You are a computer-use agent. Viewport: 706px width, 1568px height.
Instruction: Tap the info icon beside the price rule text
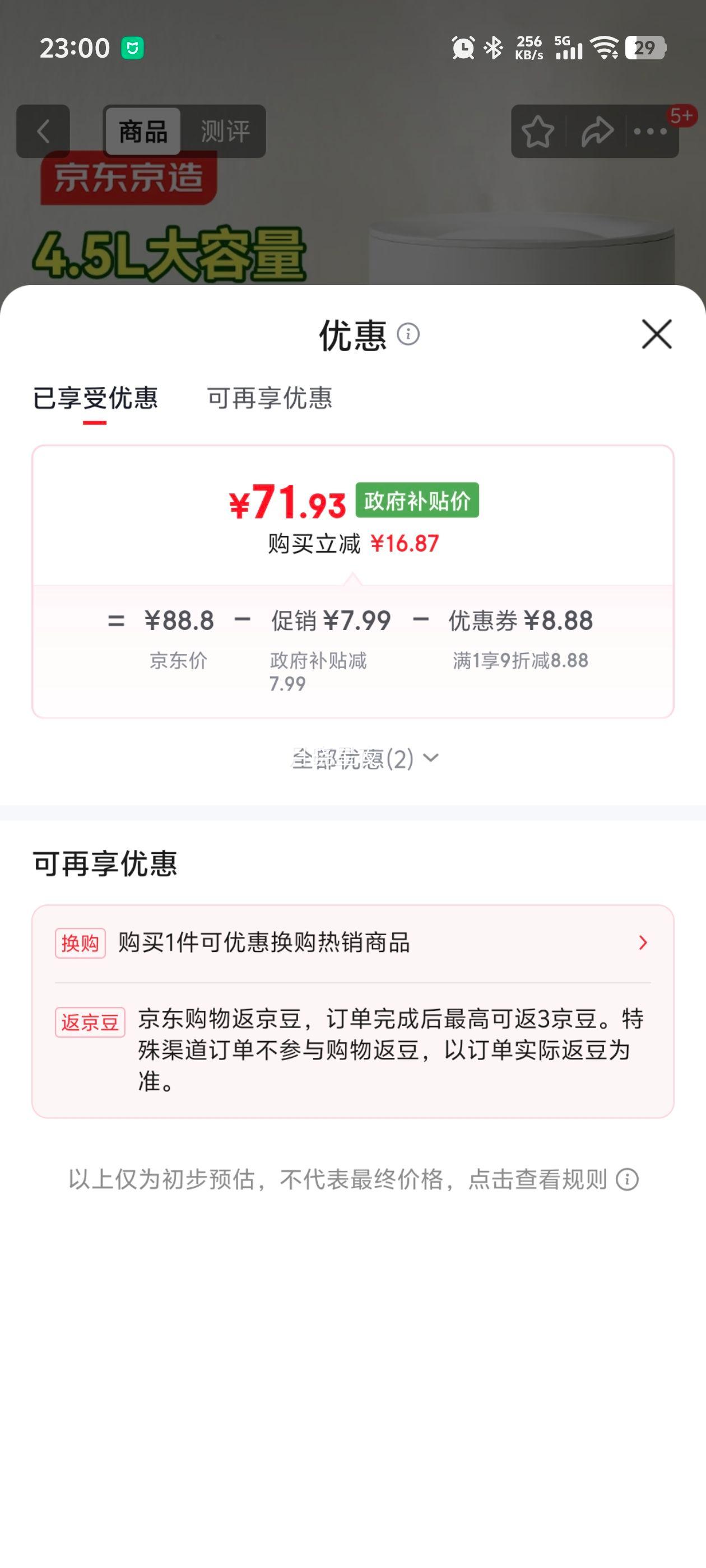coord(626,1180)
